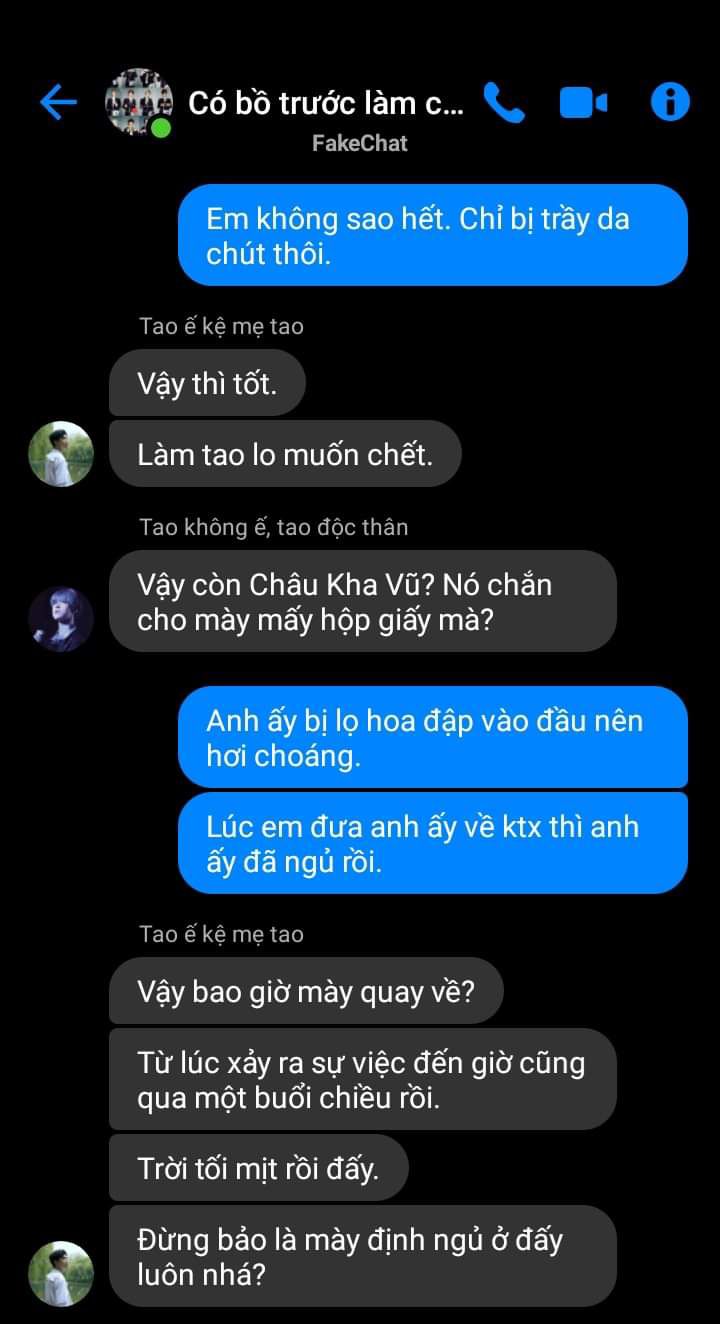This screenshot has height=1324, width=720.
Task: Open group chat title "Có bồ trước làm c..."
Action: click(x=326, y=103)
